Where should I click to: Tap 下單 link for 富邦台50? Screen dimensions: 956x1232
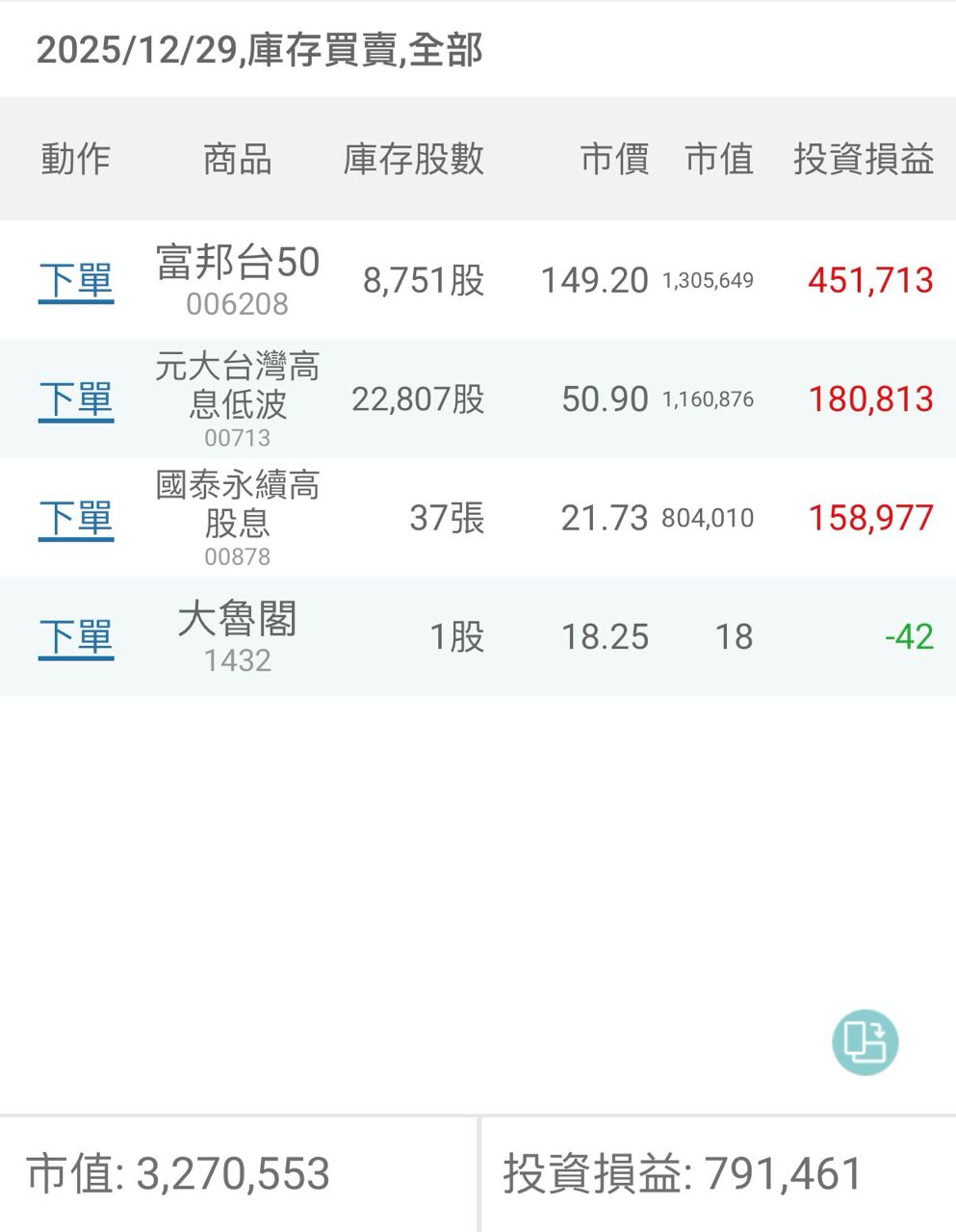click(x=76, y=281)
